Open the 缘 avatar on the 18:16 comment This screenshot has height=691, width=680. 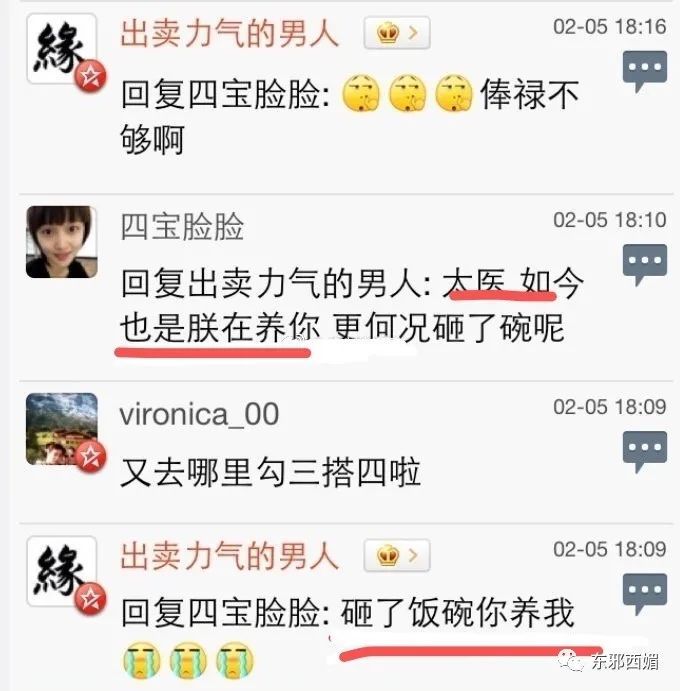click(62, 49)
